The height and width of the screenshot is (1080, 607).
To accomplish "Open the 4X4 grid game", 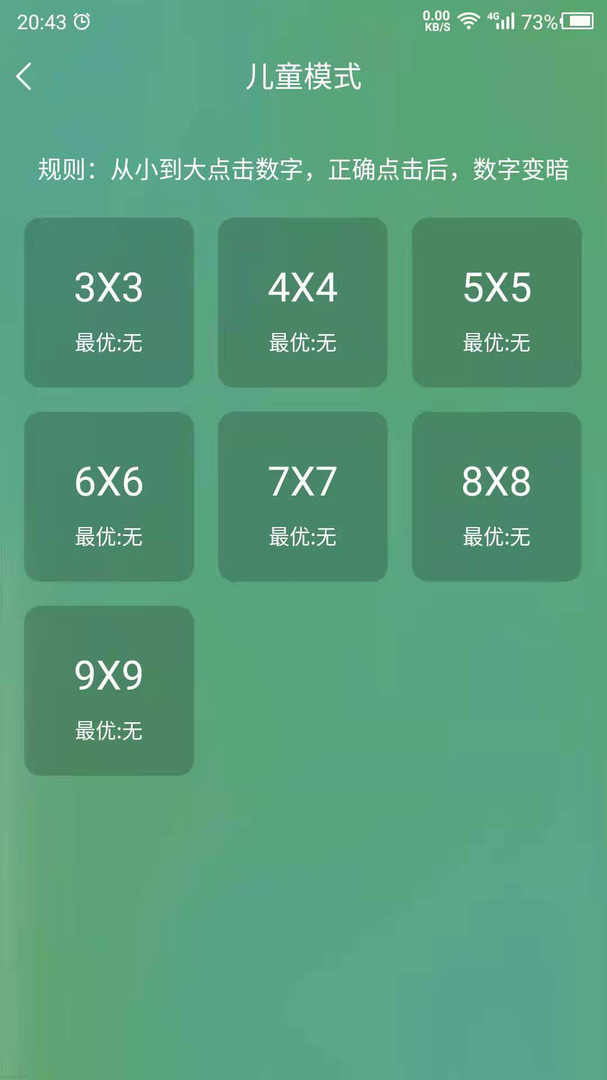I will [303, 303].
